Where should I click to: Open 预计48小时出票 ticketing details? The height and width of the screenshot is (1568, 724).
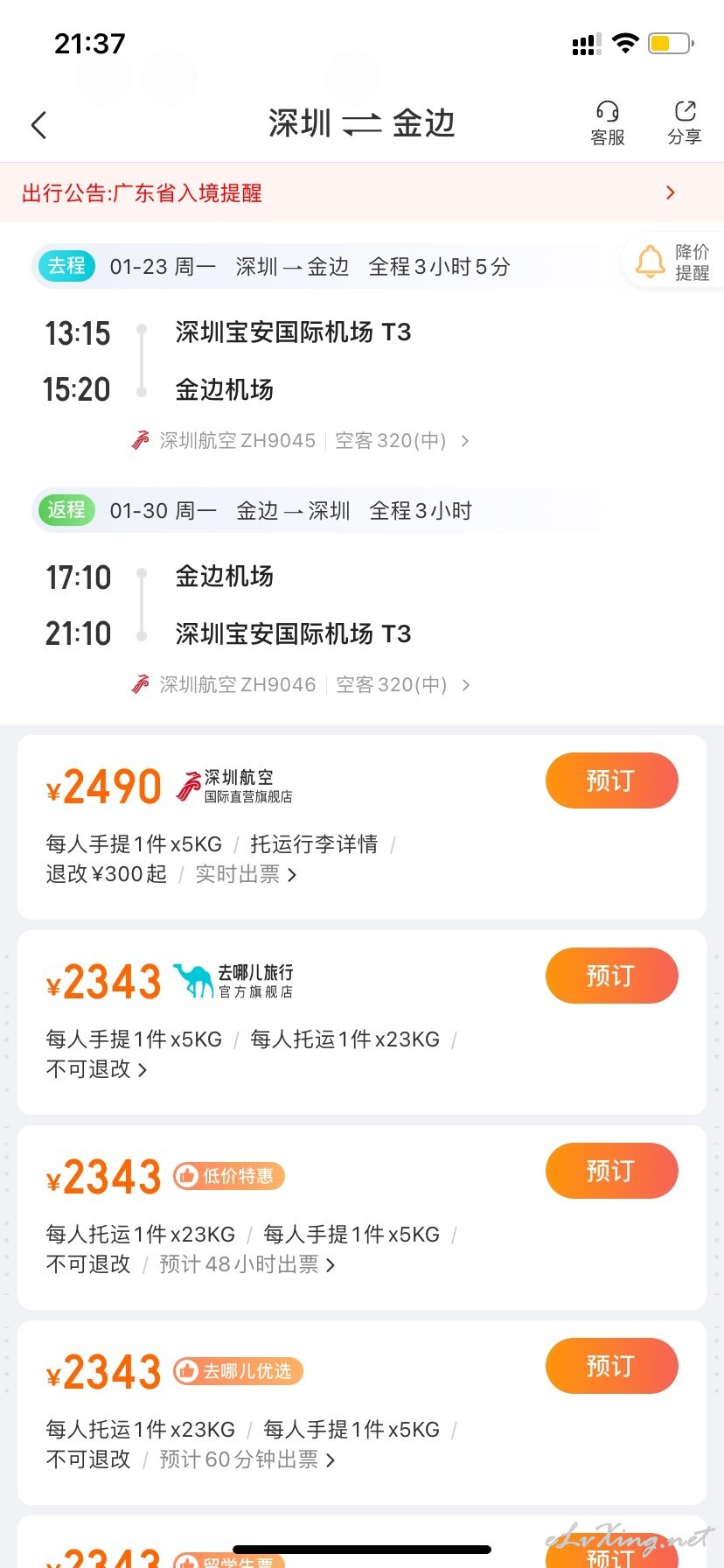[247, 1264]
